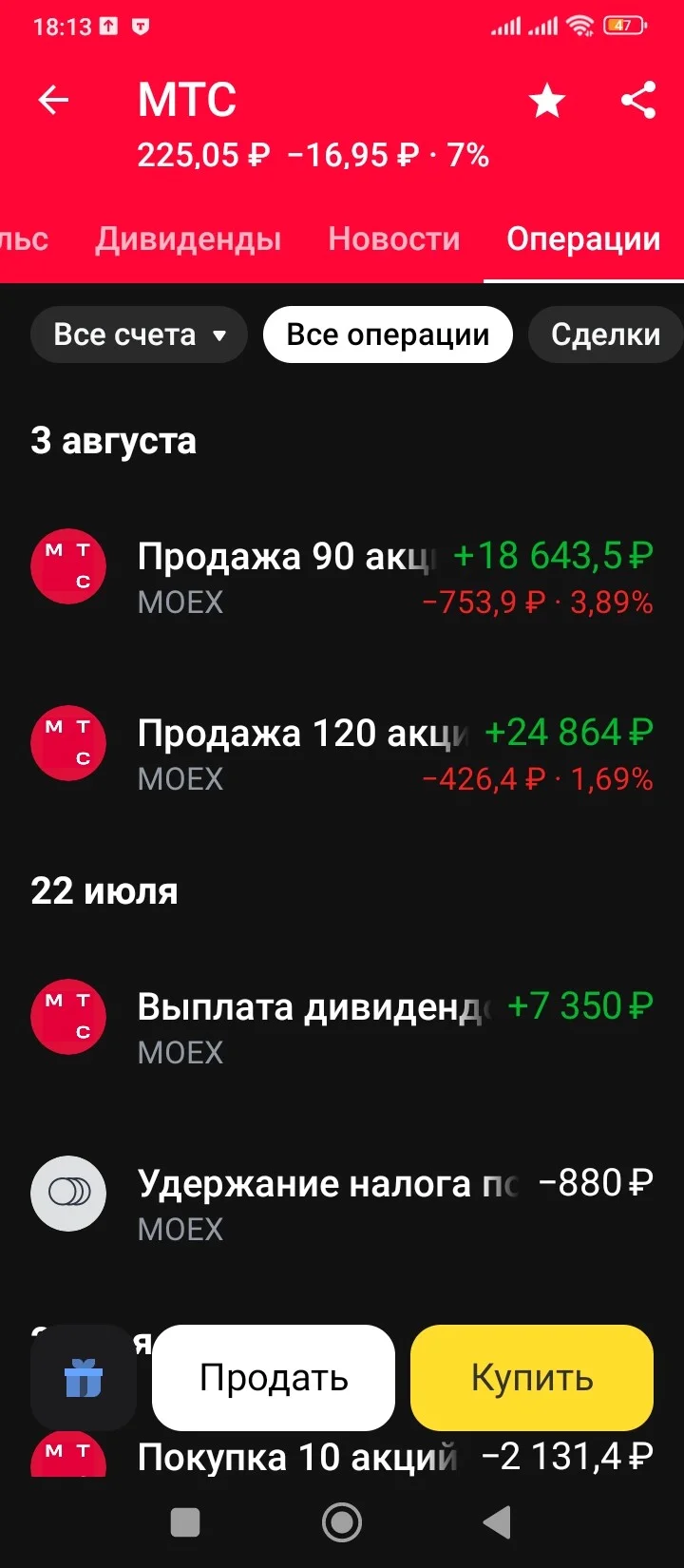Switch to the Дивиденды tab
Image resolution: width=684 pixels, height=1568 pixels.
188,239
